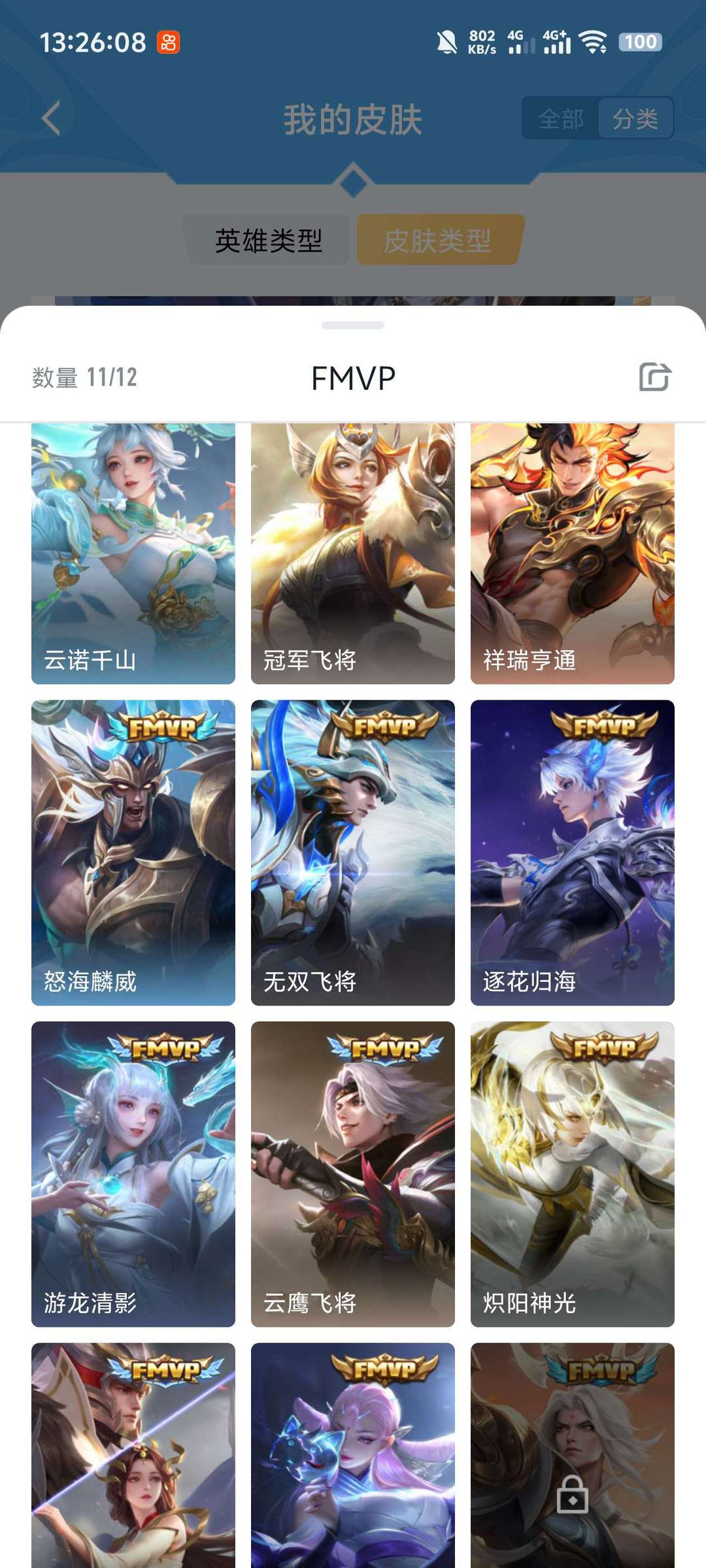
Task: View the 无双飞将 skin
Action: click(x=353, y=853)
